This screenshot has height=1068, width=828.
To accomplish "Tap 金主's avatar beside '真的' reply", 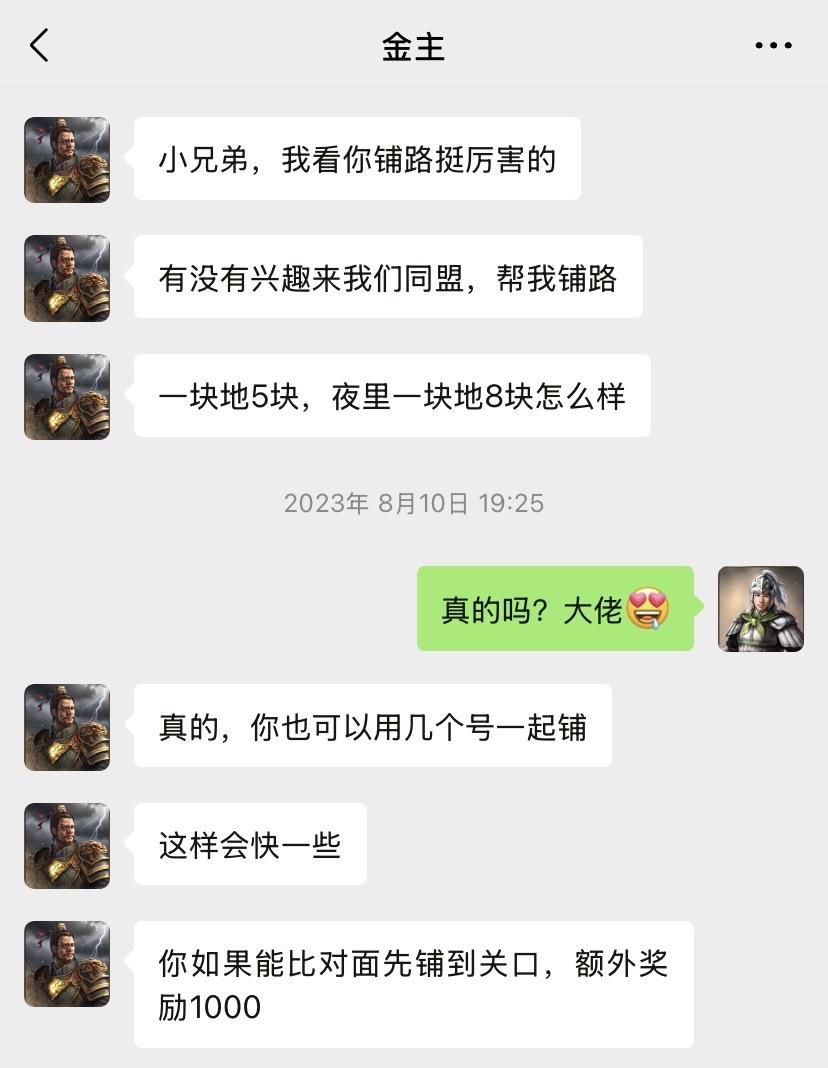I will click(x=66, y=727).
